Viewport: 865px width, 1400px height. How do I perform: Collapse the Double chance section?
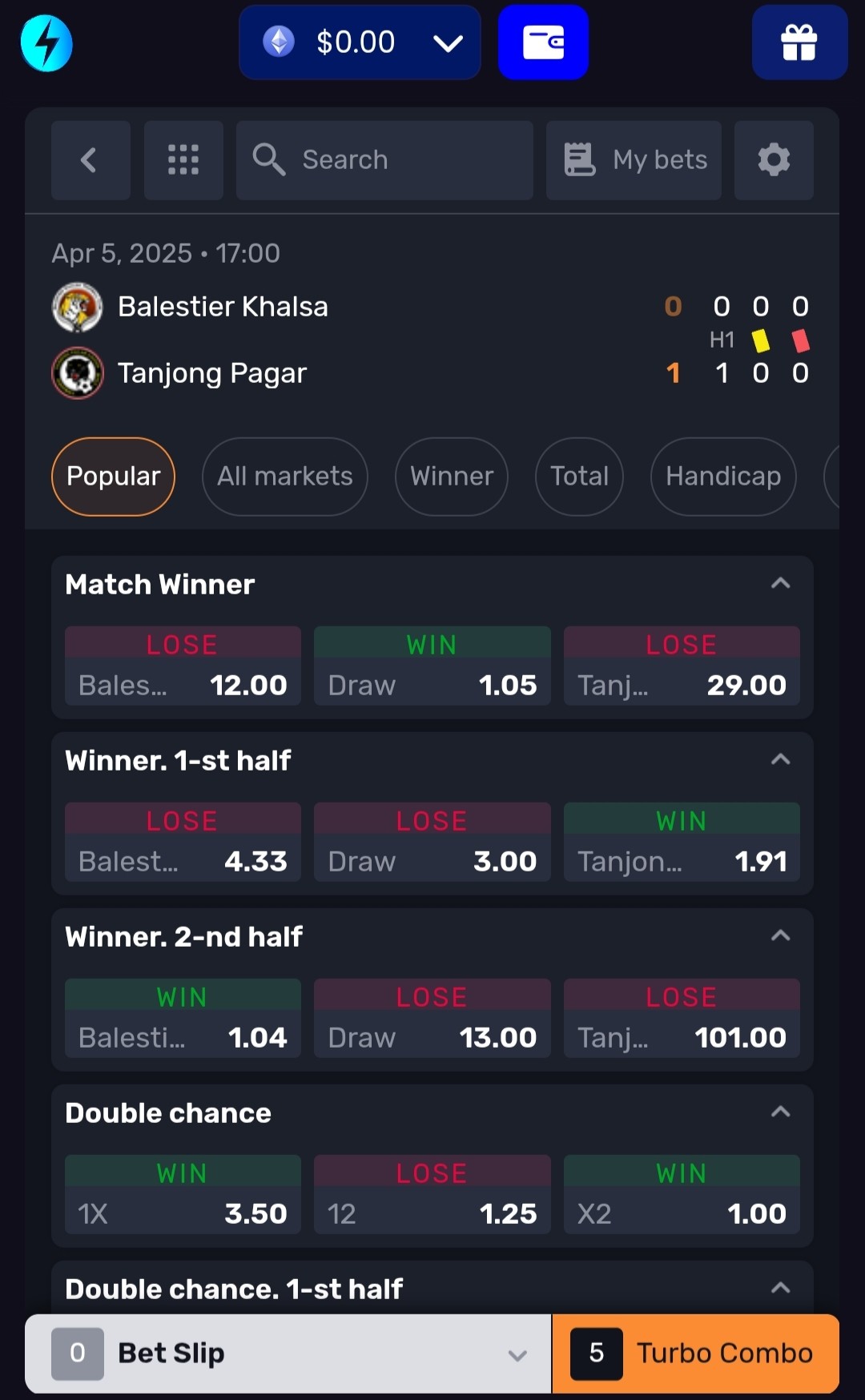pyautogui.click(x=781, y=1112)
